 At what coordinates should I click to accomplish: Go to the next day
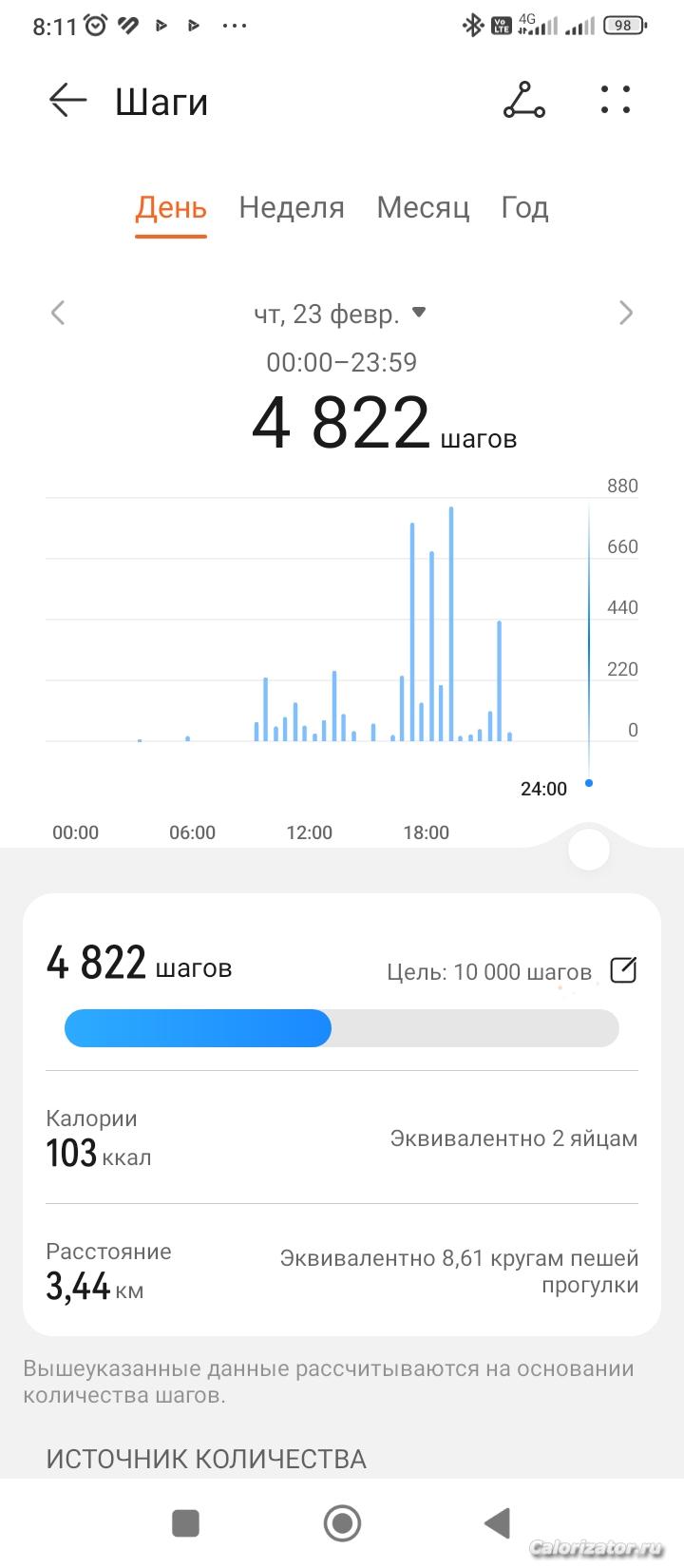pyautogui.click(x=626, y=313)
